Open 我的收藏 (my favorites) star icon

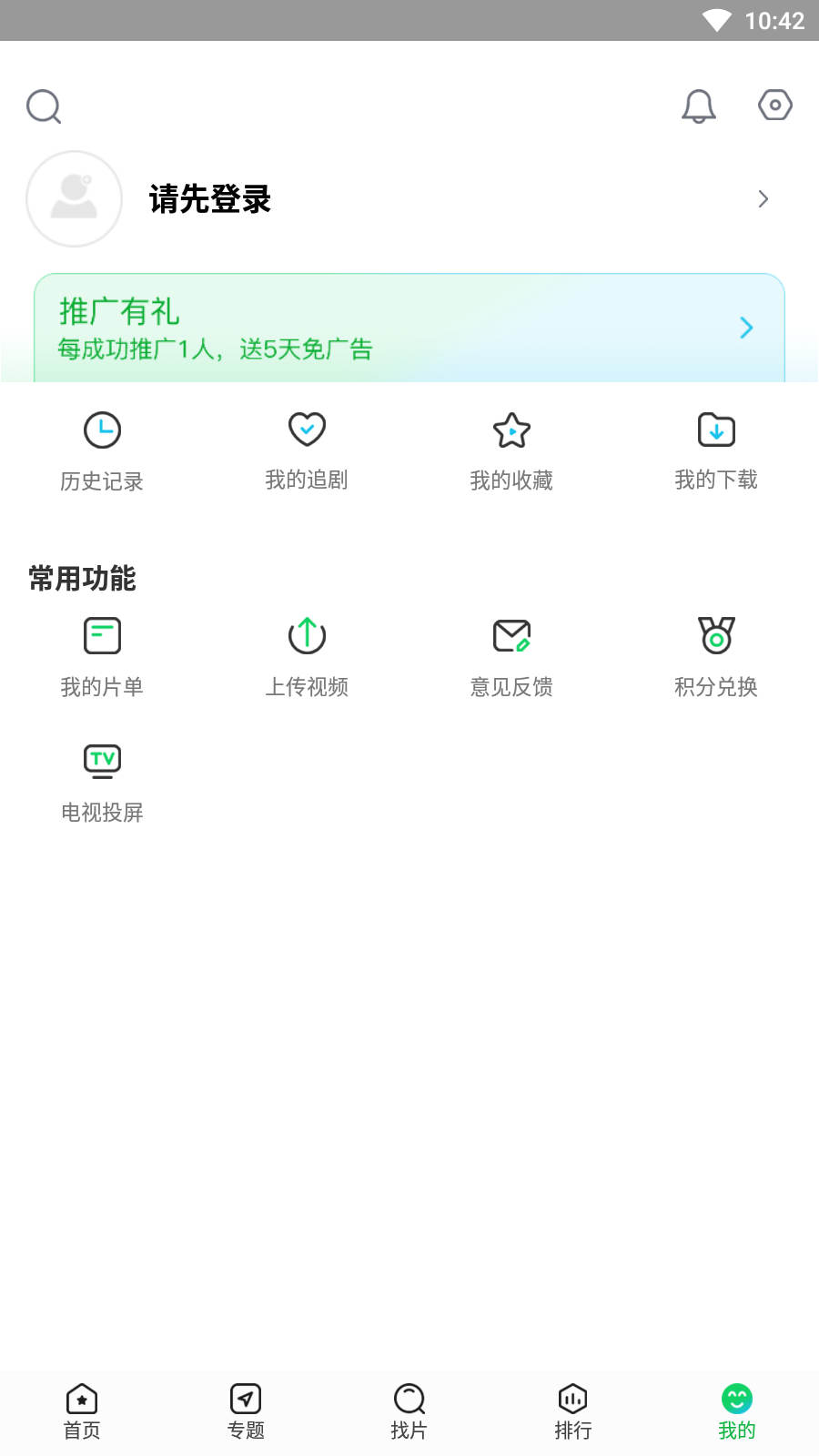pyautogui.click(x=511, y=430)
